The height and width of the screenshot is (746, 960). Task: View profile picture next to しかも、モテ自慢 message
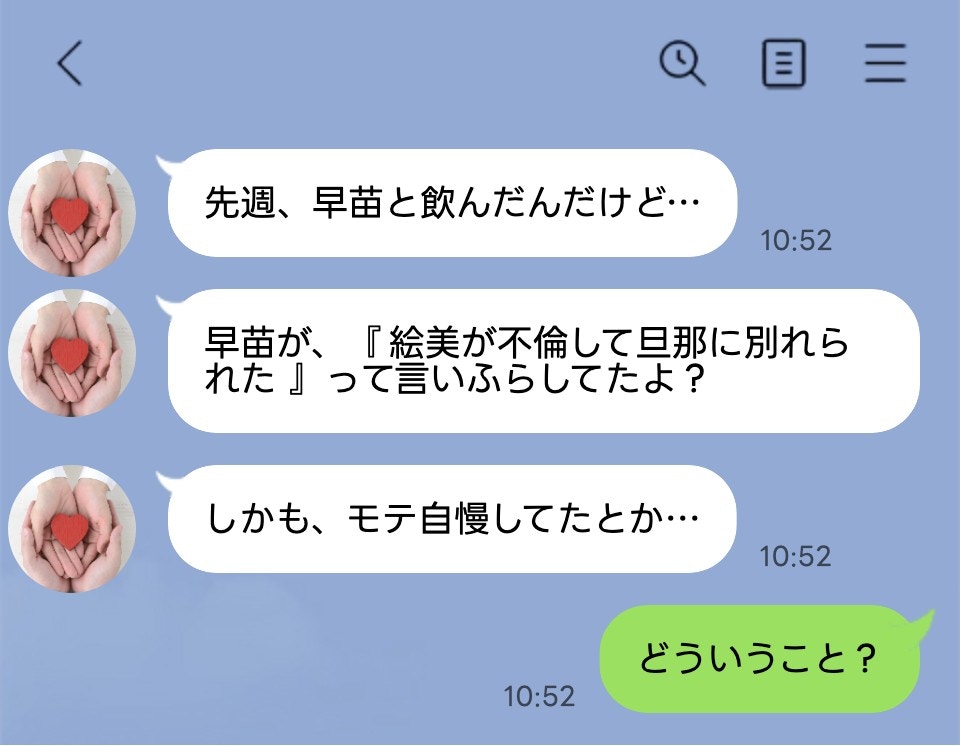point(72,529)
